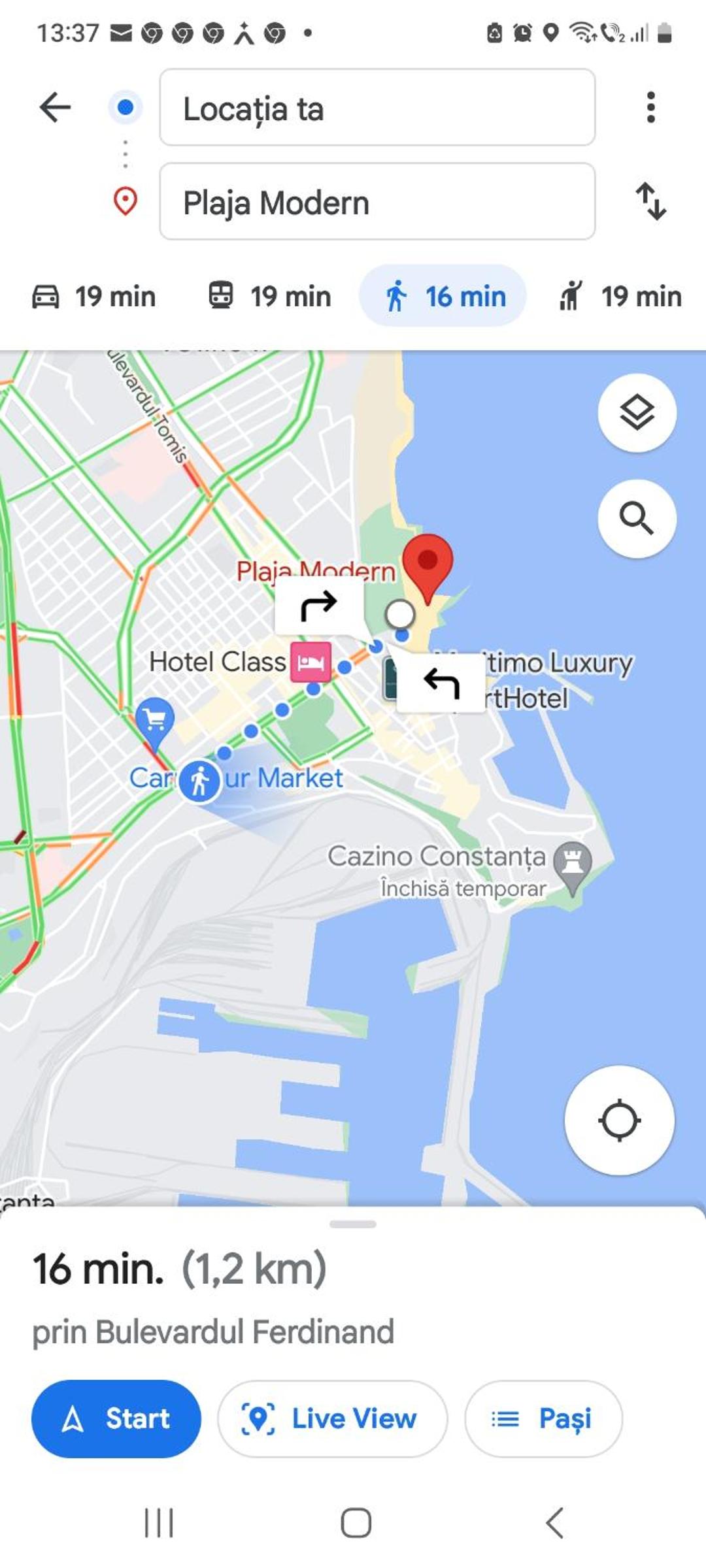The height and width of the screenshot is (1568, 706).
Task: Select the walking mode, 16 min
Action: click(443, 296)
